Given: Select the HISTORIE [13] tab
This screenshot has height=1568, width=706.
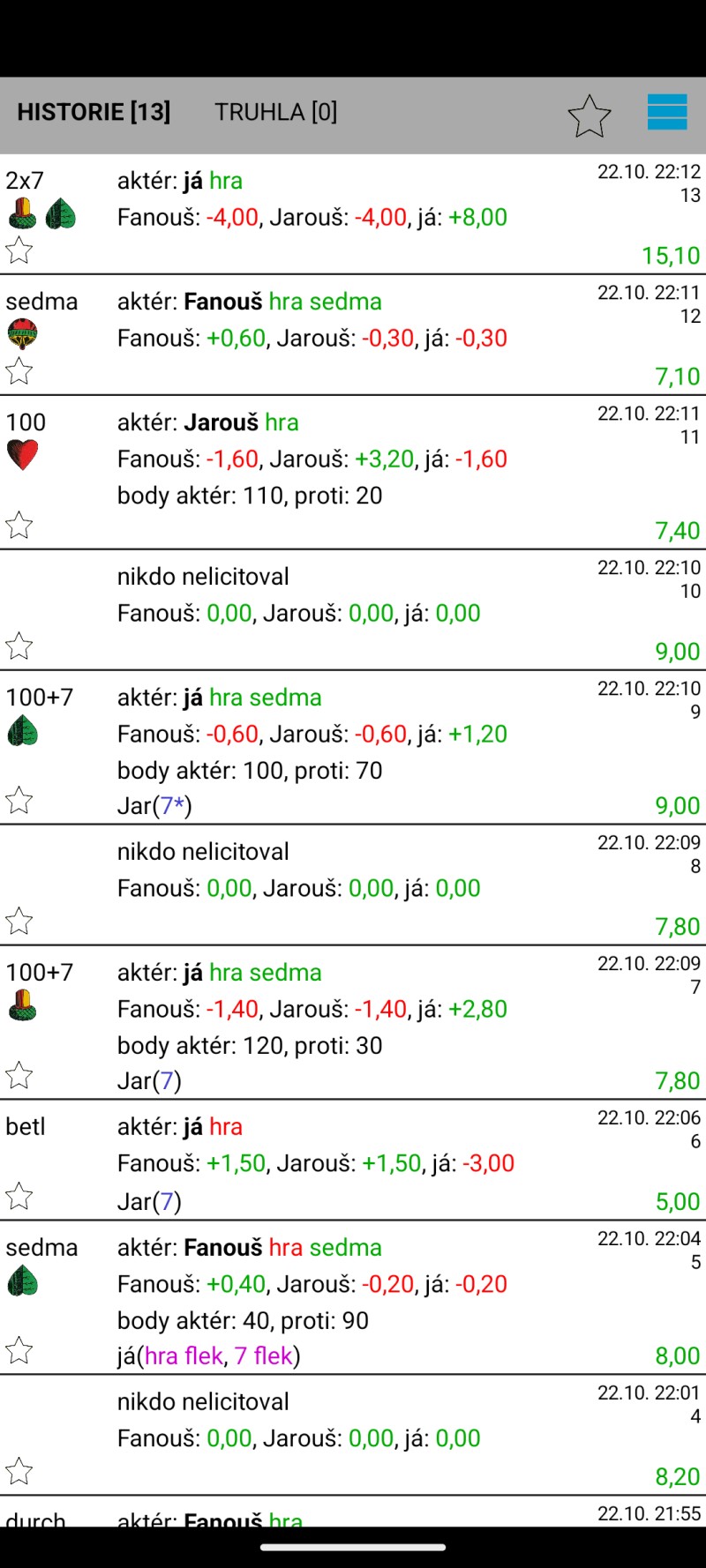Looking at the screenshot, I should pos(94,112).
